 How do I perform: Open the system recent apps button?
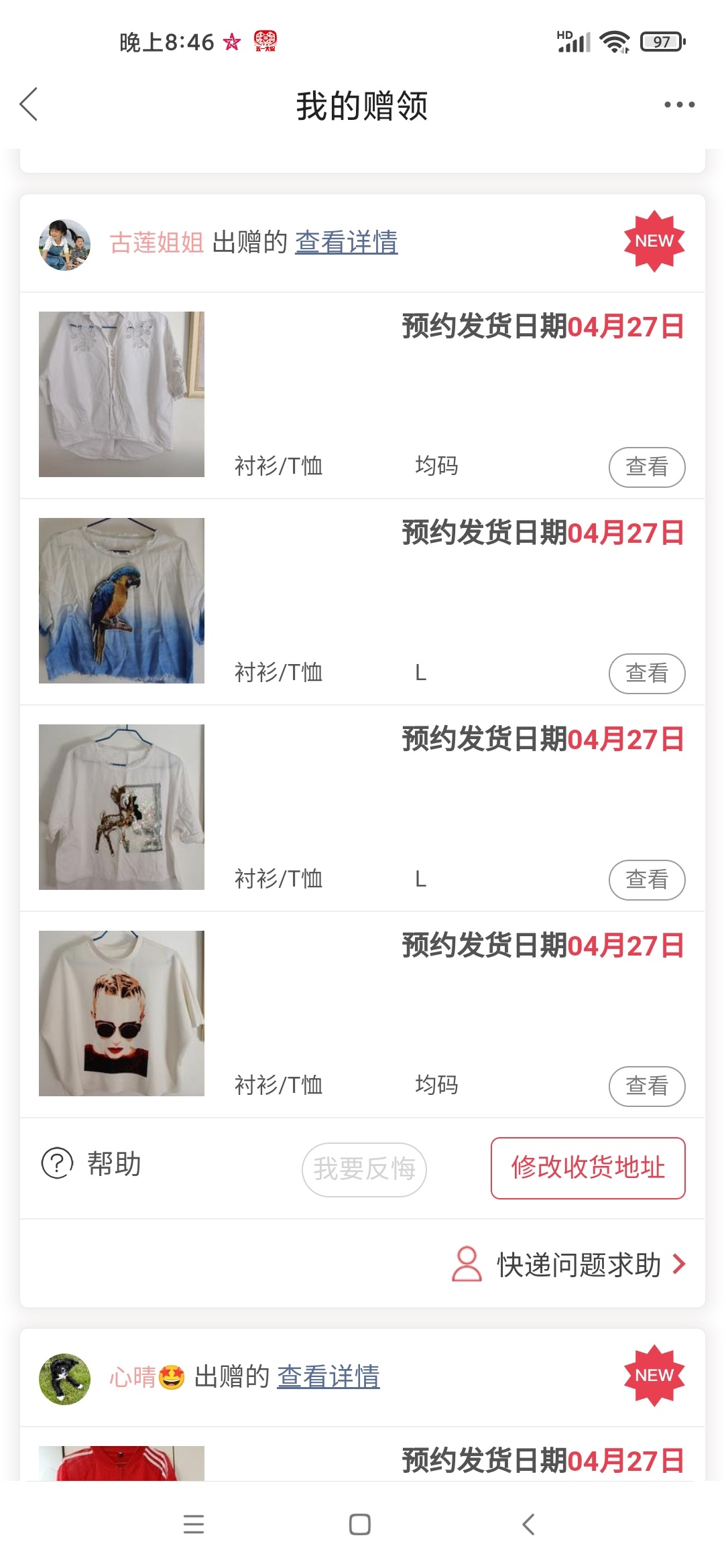coord(194,1524)
